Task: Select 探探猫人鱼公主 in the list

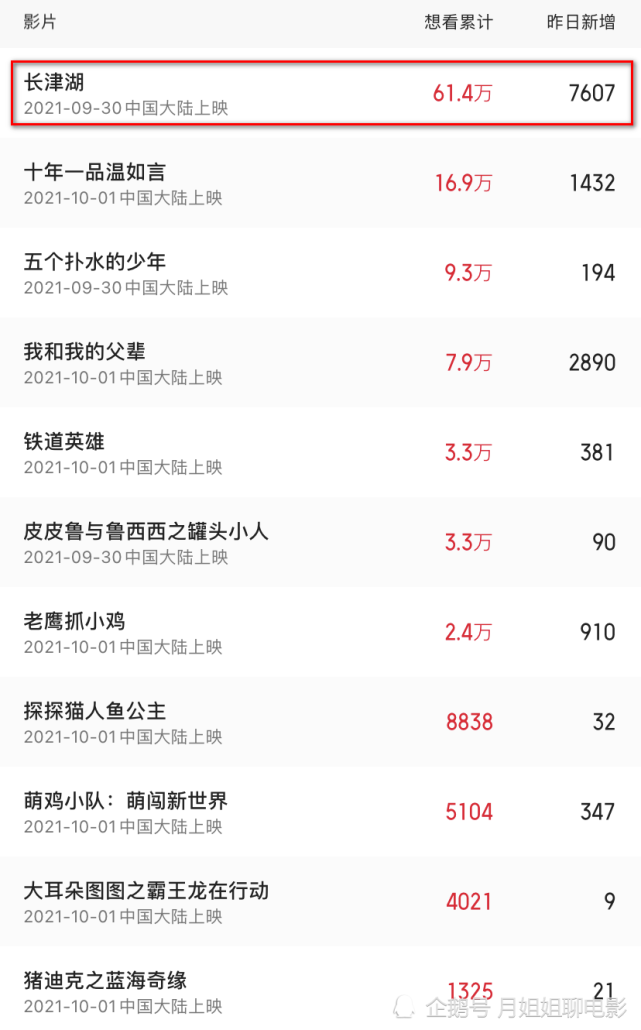Action: pyautogui.click(x=320, y=723)
